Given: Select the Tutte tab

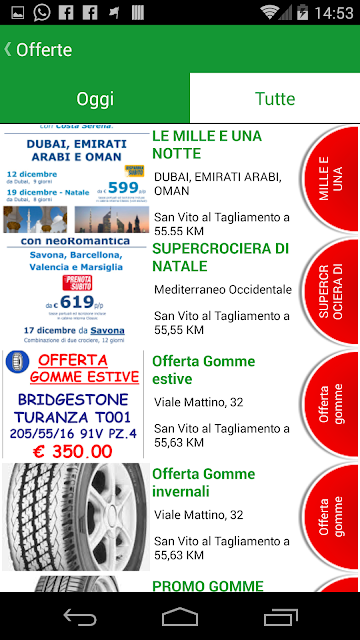Looking at the screenshot, I should [x=275, y=98].
